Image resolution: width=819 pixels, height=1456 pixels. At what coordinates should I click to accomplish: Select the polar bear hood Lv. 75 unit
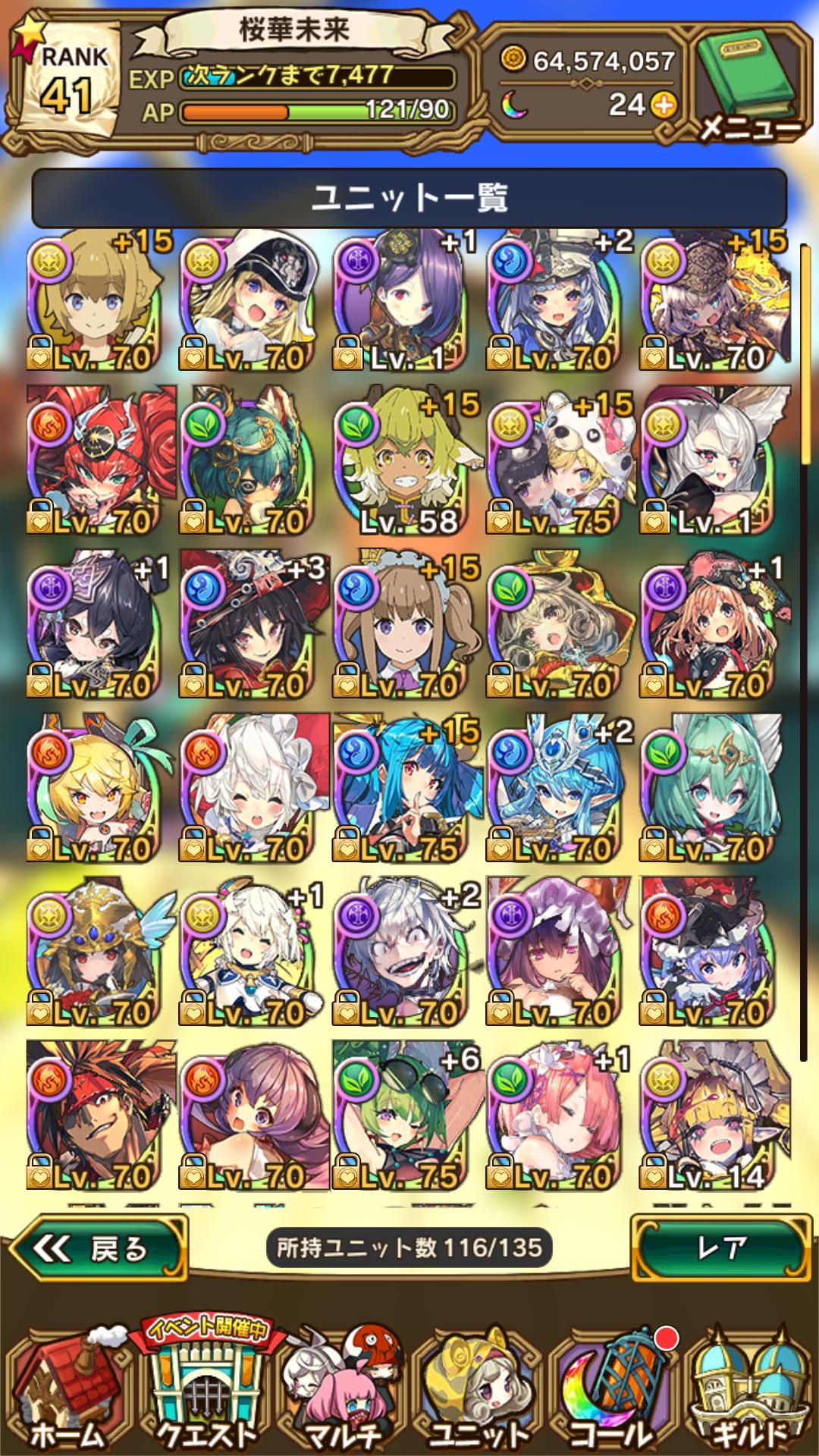click(561, 463)
